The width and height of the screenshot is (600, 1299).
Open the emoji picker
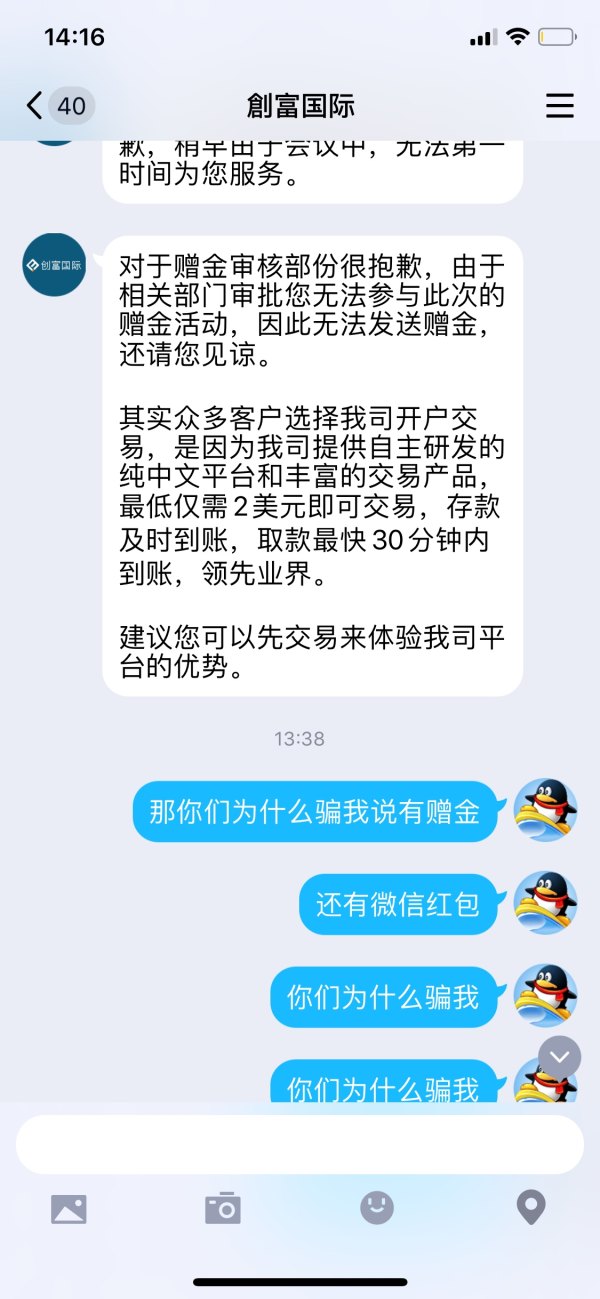377,1208
